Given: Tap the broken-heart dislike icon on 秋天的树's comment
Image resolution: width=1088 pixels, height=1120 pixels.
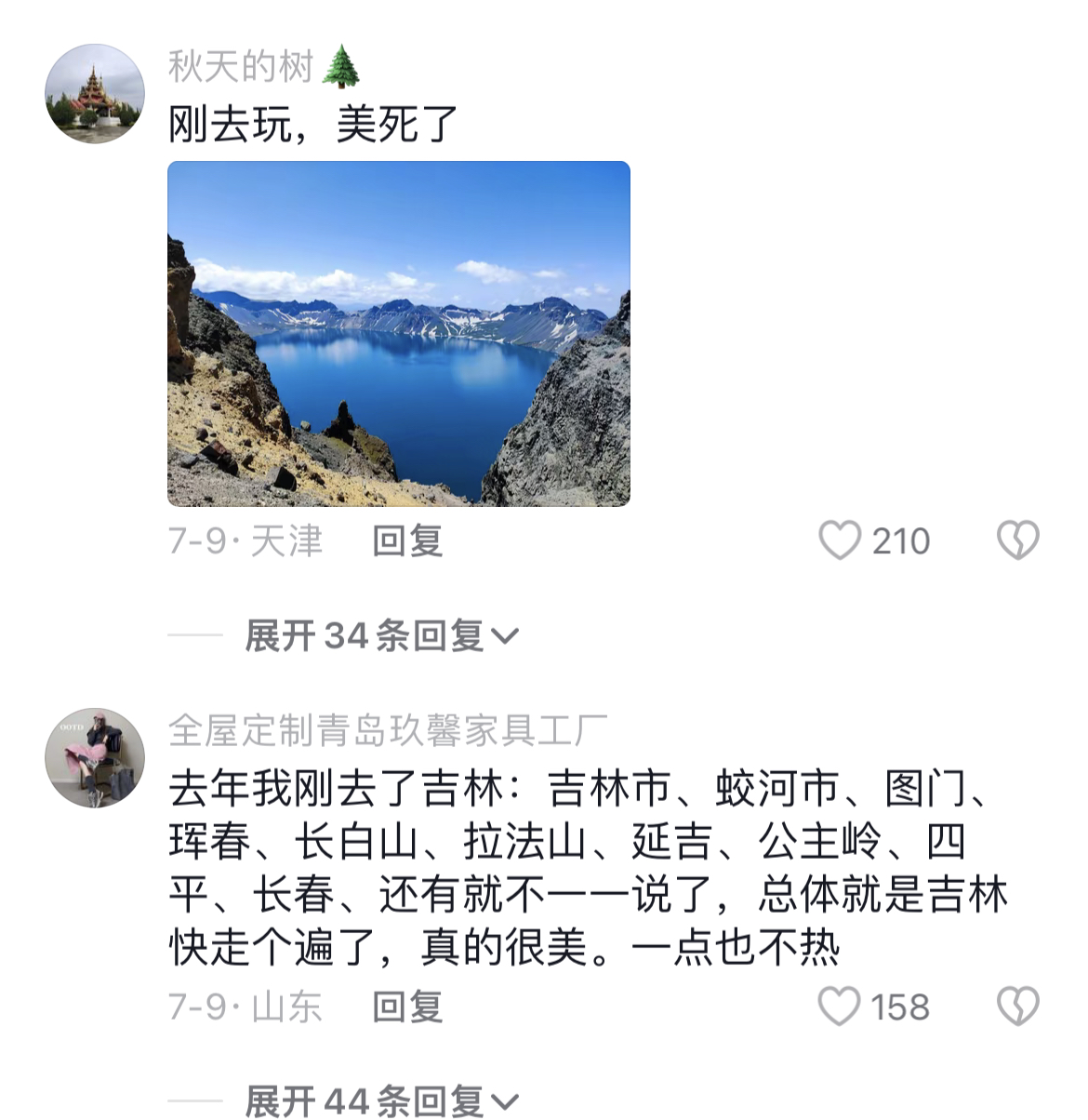Looking at the screenshot, I should [1017, 538].
